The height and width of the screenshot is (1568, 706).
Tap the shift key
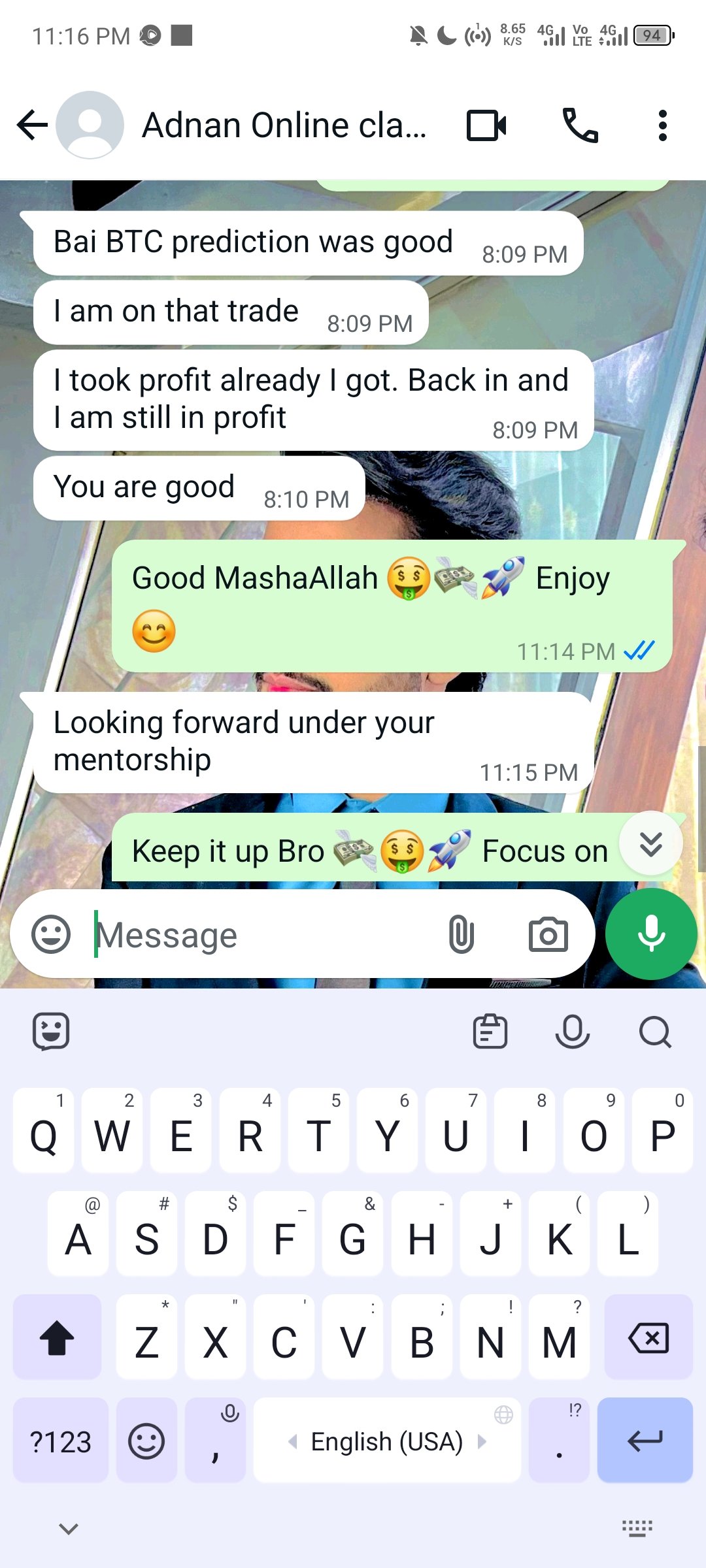(x=58, y=1337)
